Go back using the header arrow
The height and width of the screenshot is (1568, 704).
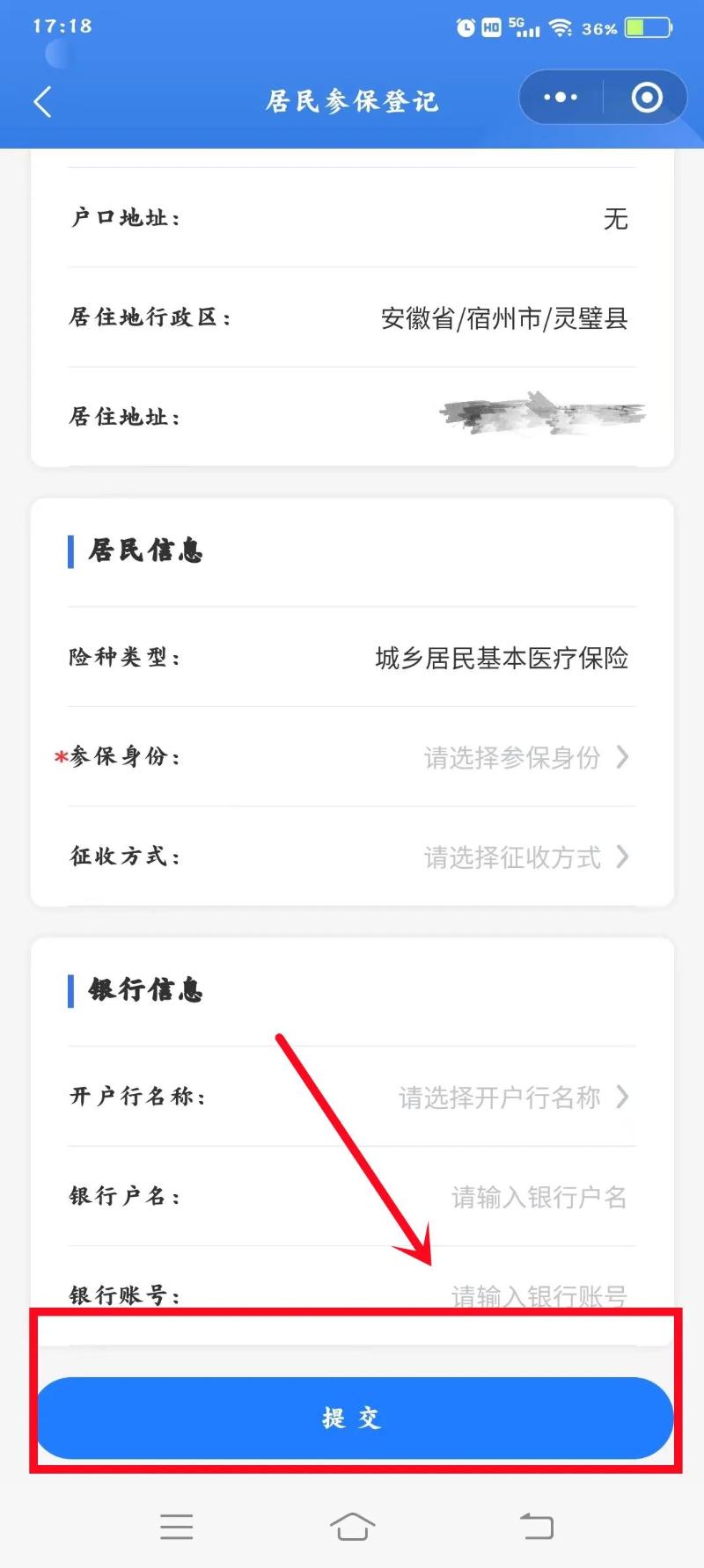click(x=42, y=102)
